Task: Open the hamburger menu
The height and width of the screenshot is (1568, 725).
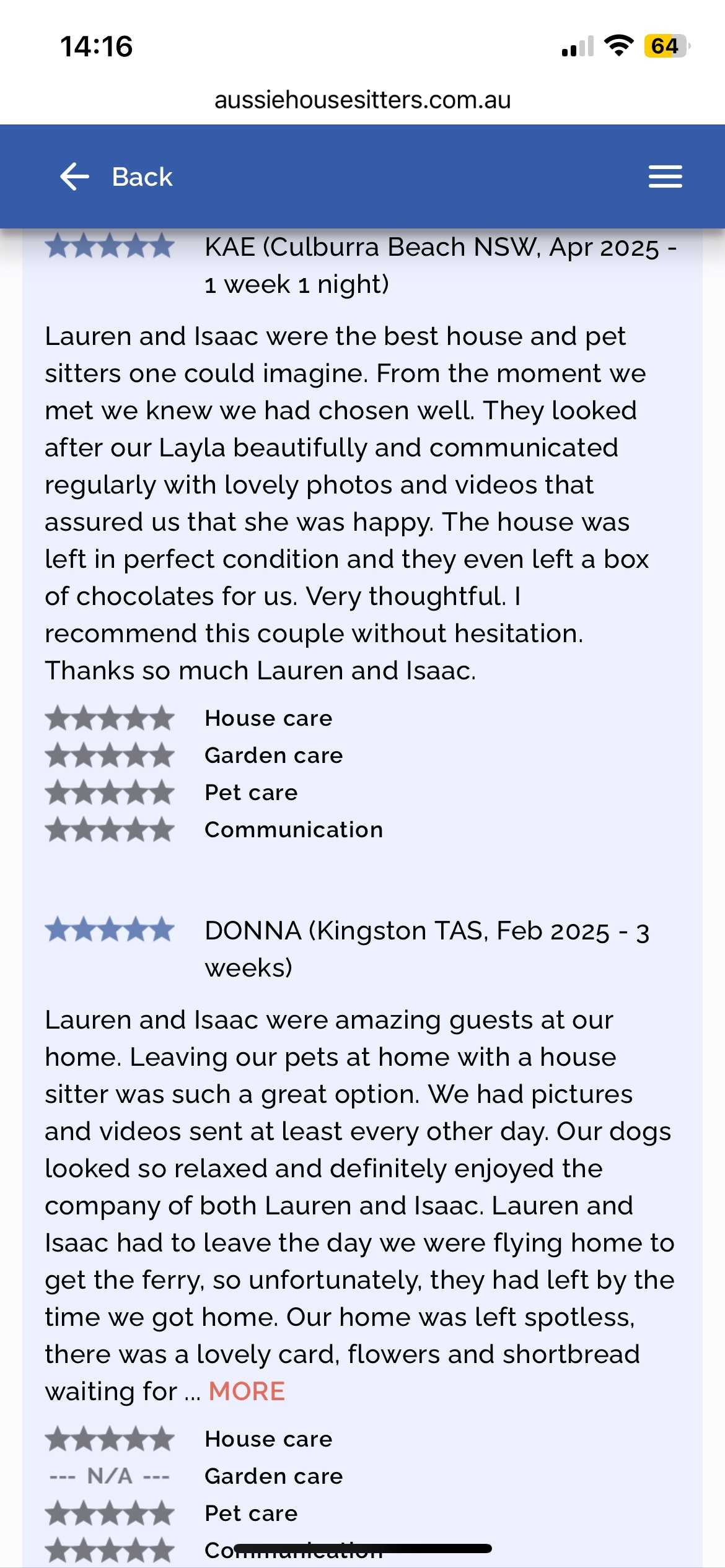Action: (665, 176)
